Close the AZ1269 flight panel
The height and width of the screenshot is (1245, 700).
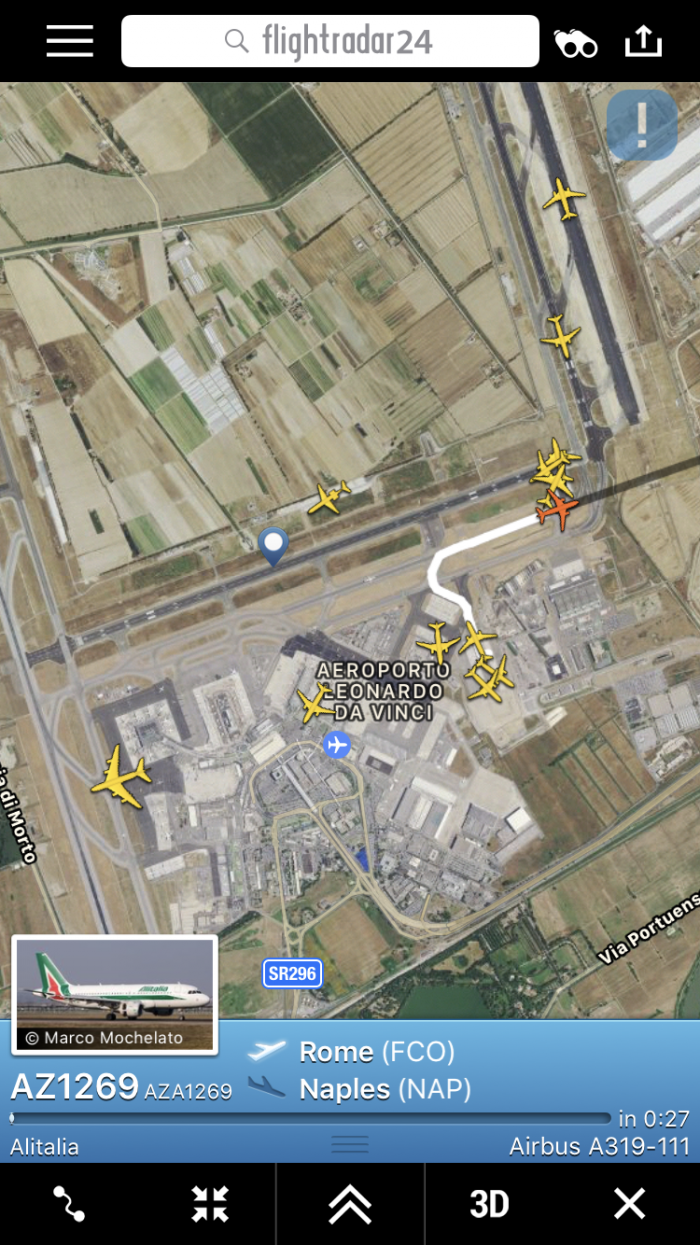click(629, 1204)
